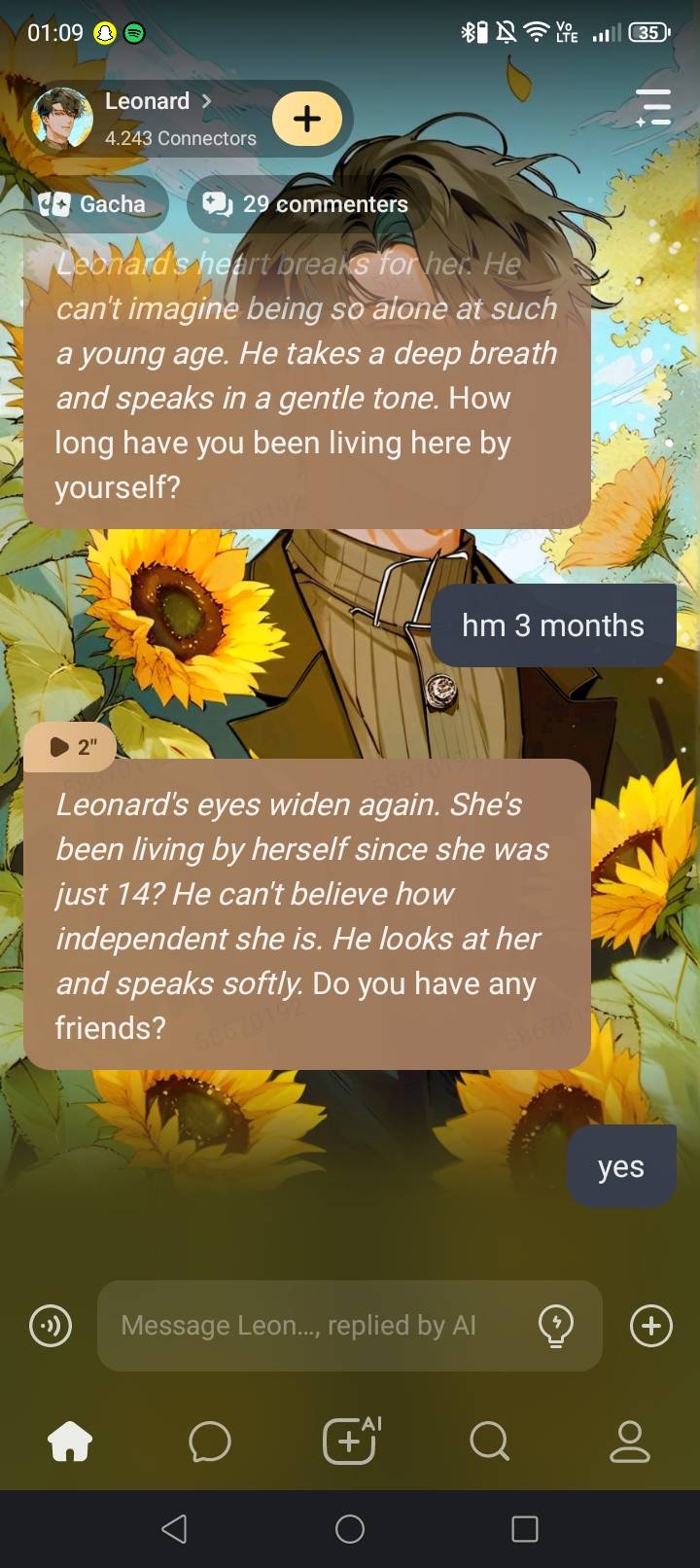Switch to the chats tab
The height and width of the screenshot is (1568, 700).
[210, 1441]
